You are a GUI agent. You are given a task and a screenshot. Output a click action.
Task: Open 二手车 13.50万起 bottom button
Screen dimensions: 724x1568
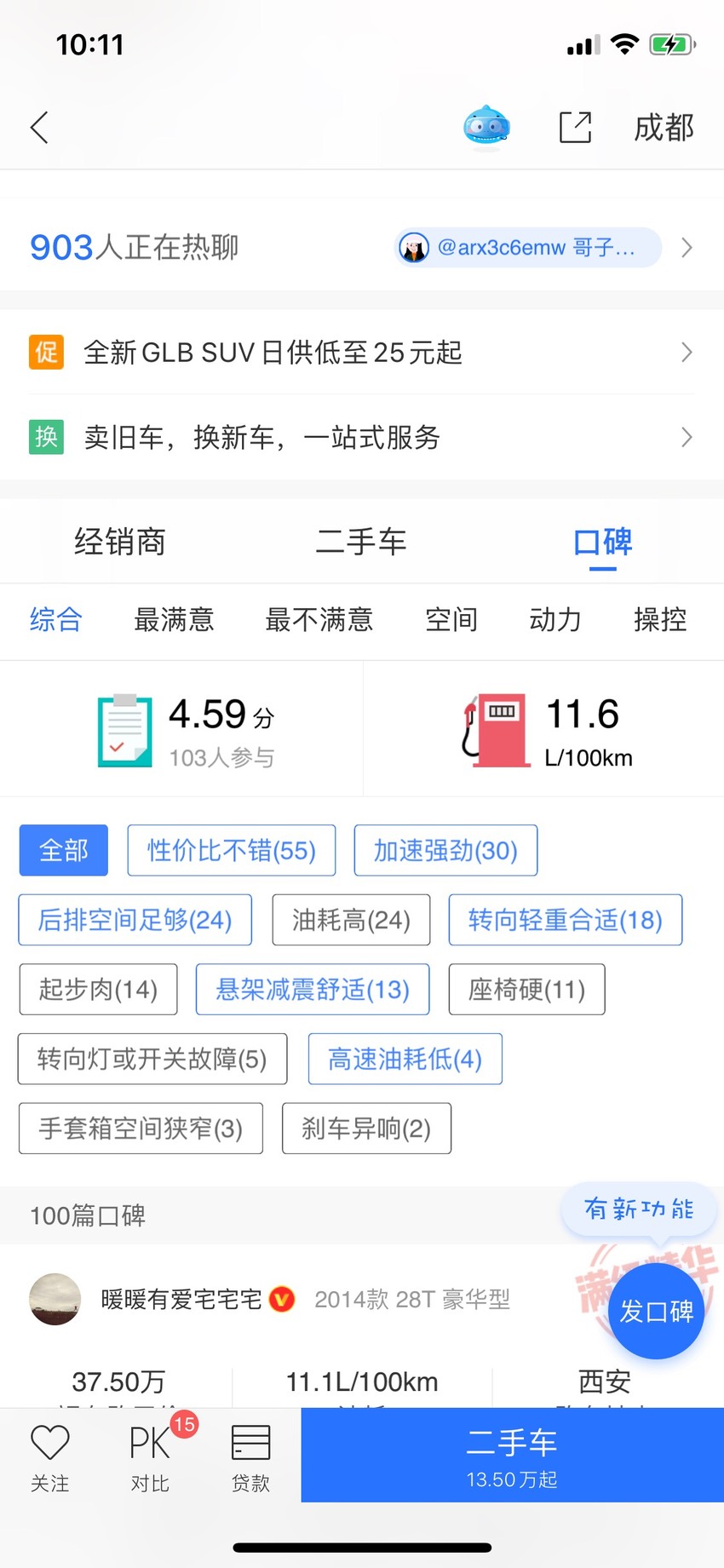(x=512, y=1455)
